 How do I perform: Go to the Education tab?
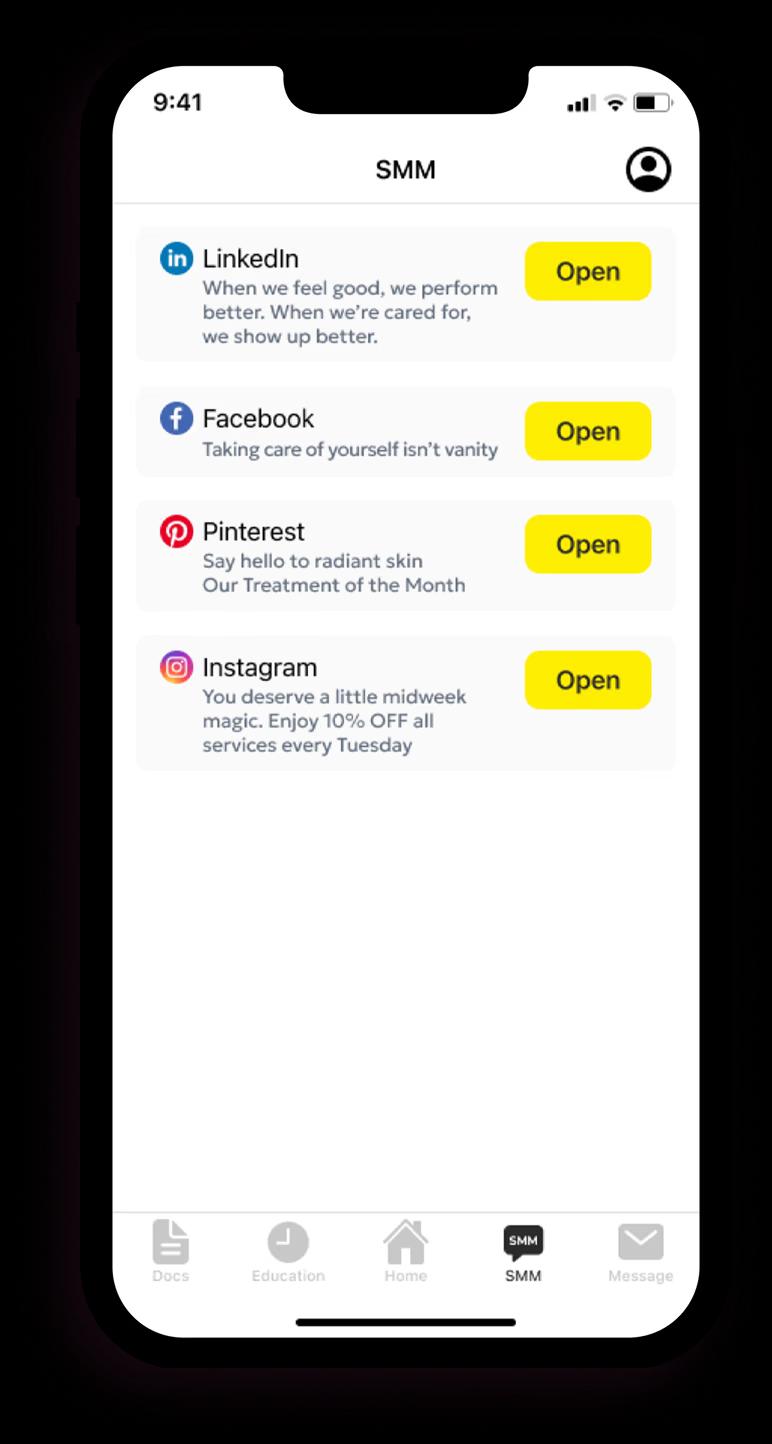pyautogui.click(x=288, y=1250)
